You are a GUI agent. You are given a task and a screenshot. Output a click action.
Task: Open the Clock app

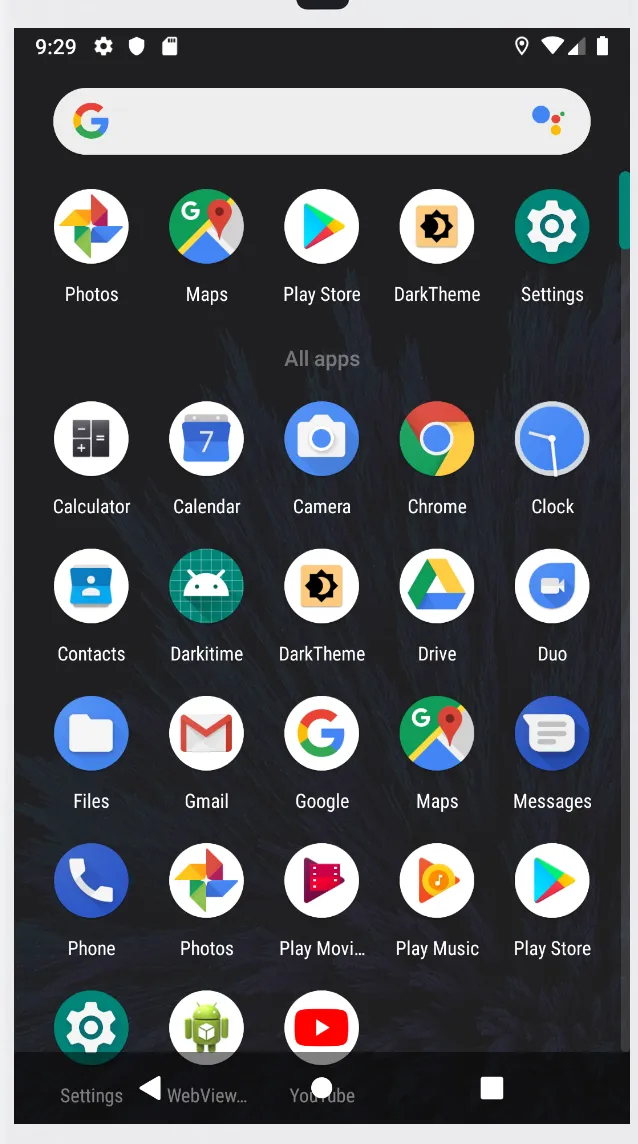click(x=552, y=439)
